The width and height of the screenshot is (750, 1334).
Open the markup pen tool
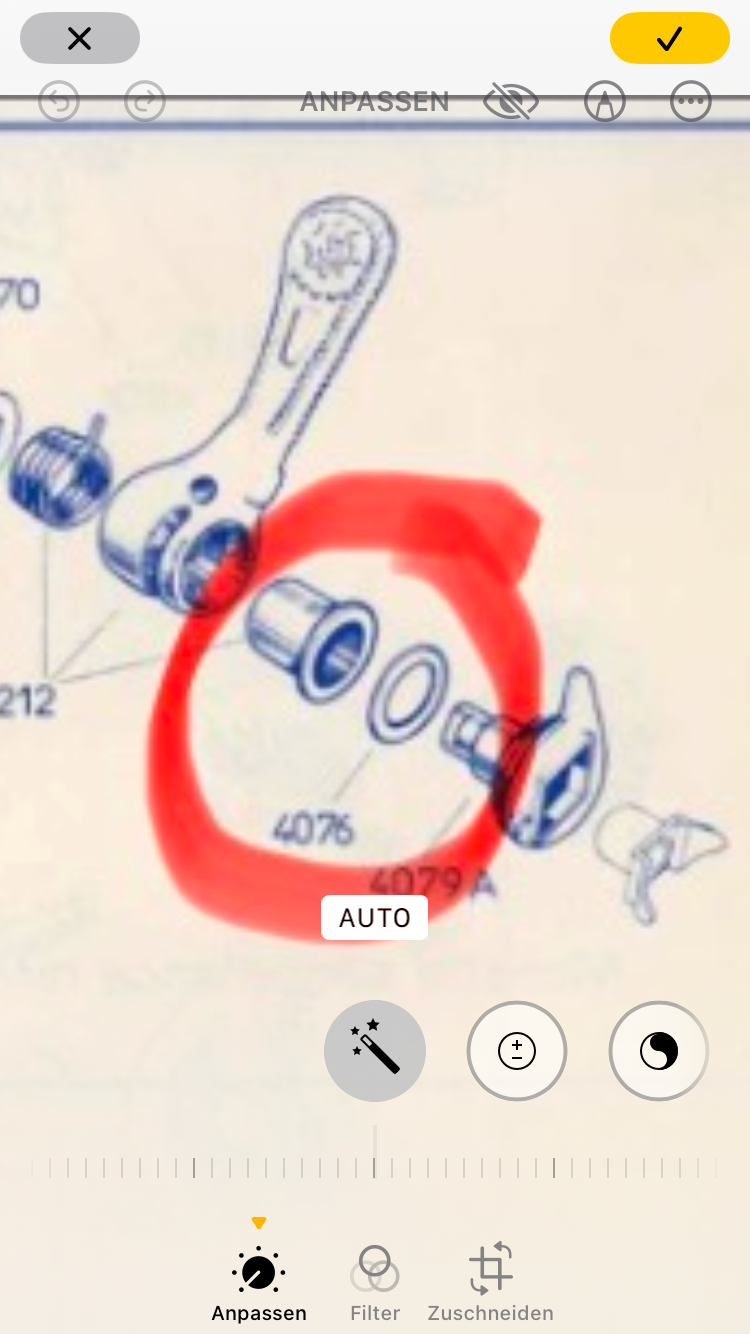[605, 102]
